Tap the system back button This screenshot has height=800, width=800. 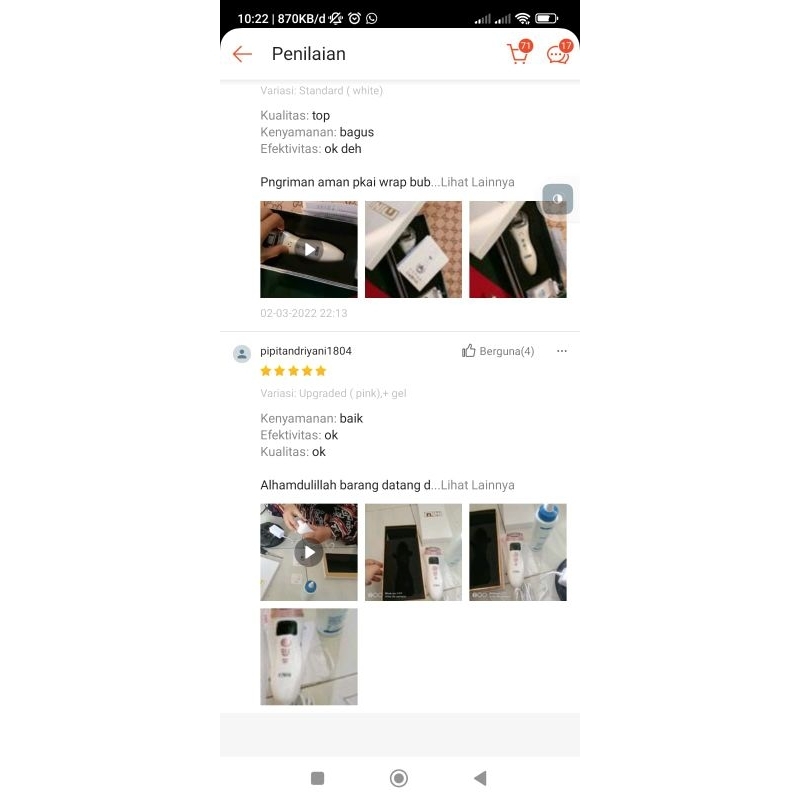click(x=480, y=778)
